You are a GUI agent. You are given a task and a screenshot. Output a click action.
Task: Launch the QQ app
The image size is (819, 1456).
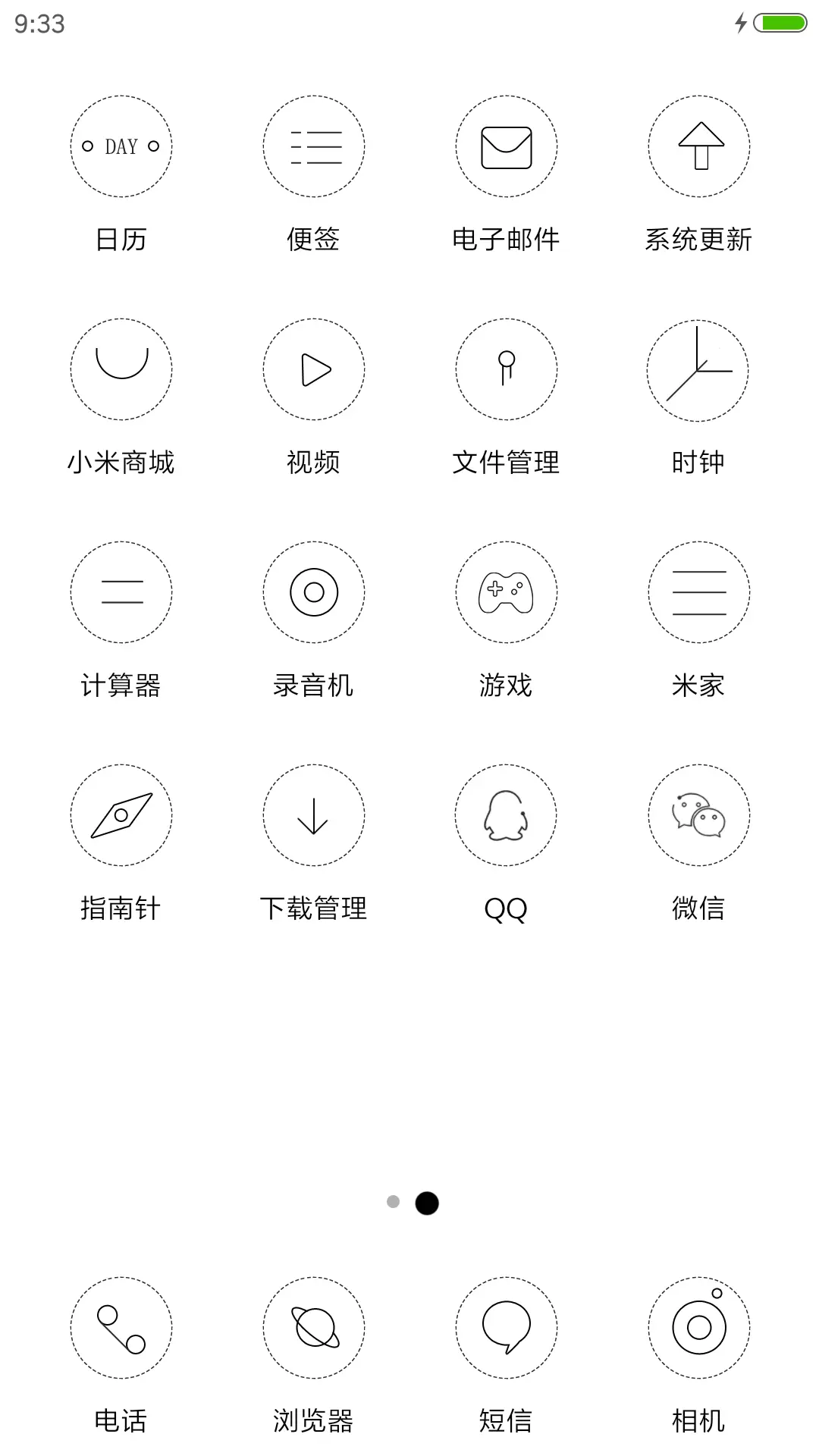pyautogui.click(x=506, y=815)
